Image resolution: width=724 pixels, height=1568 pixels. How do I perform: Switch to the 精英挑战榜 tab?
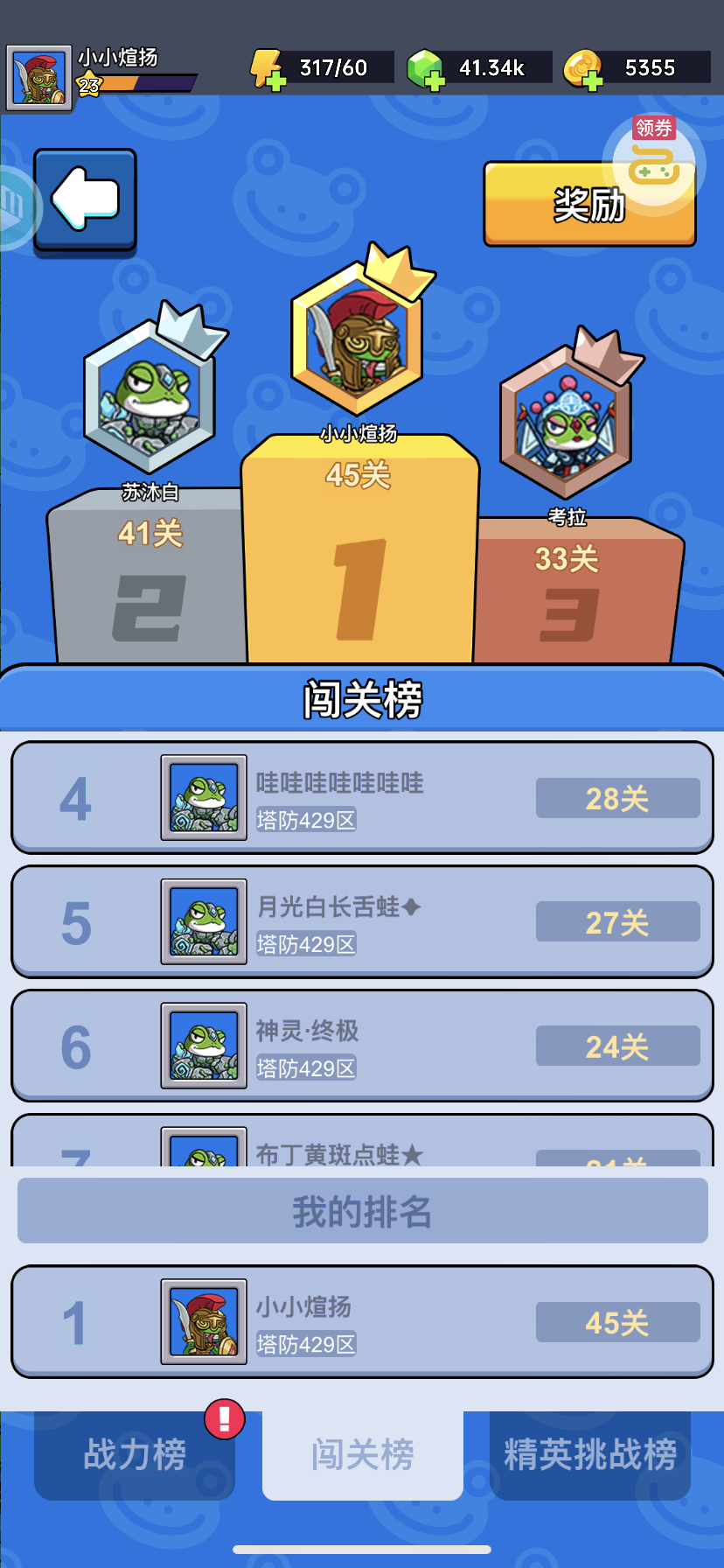pos(590,1455)
